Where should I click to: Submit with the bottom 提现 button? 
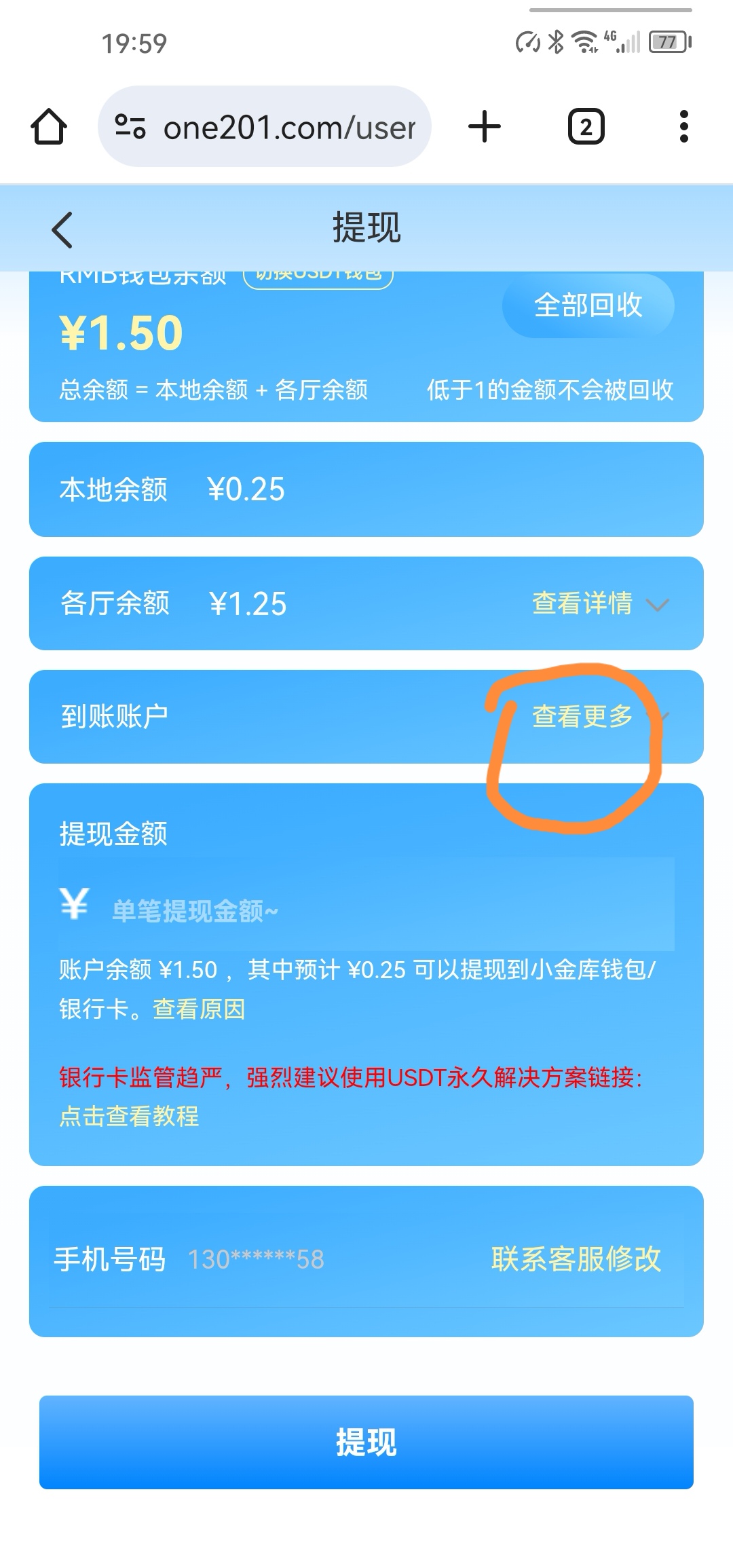click(366, 1442)
